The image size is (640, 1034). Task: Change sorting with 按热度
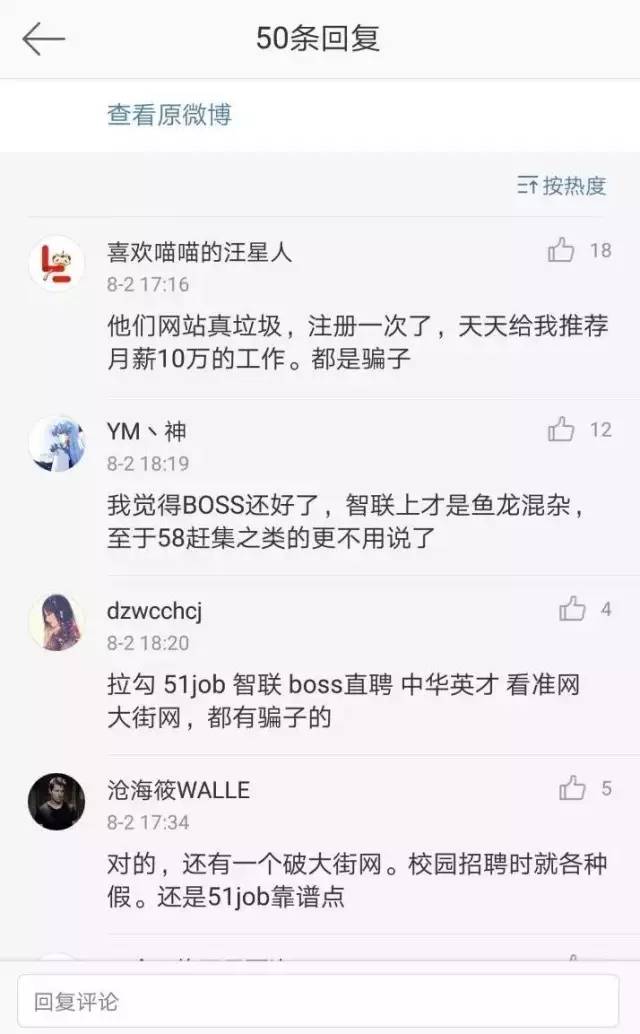tap(562, 185)
